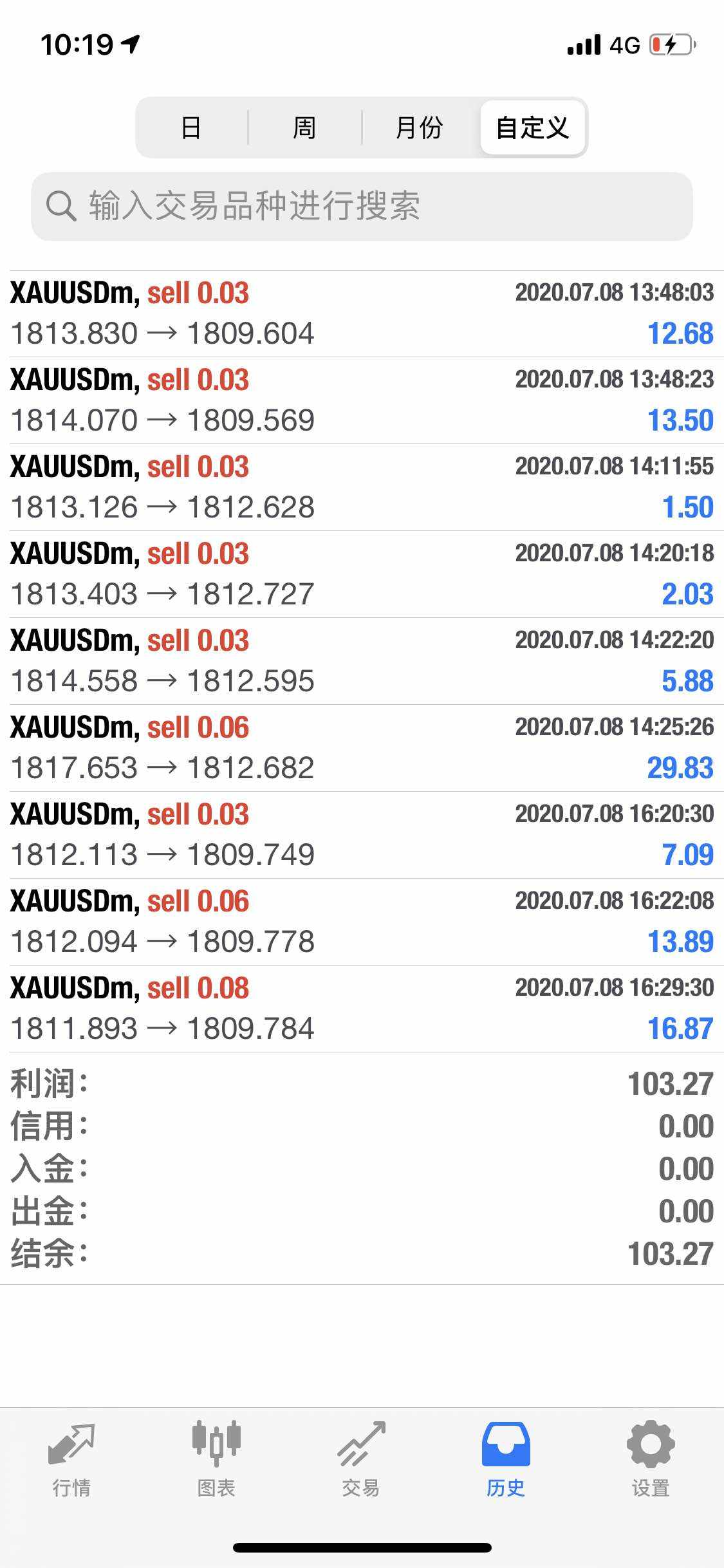Switch to the 月份 period tab
The height and width of the screenshot is (1568, 724).
click(420, 127)
